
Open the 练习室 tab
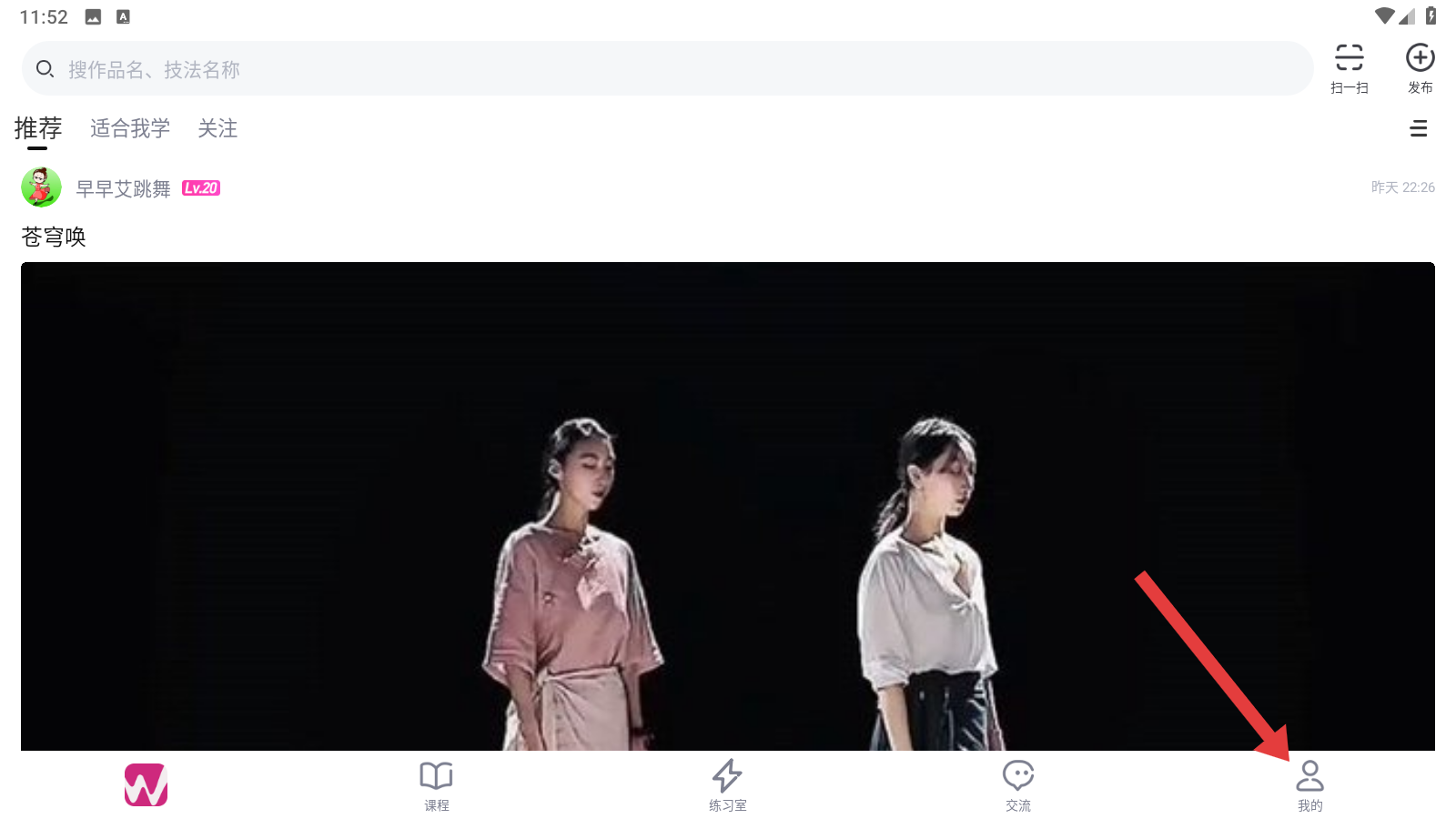tap(727, 785)
